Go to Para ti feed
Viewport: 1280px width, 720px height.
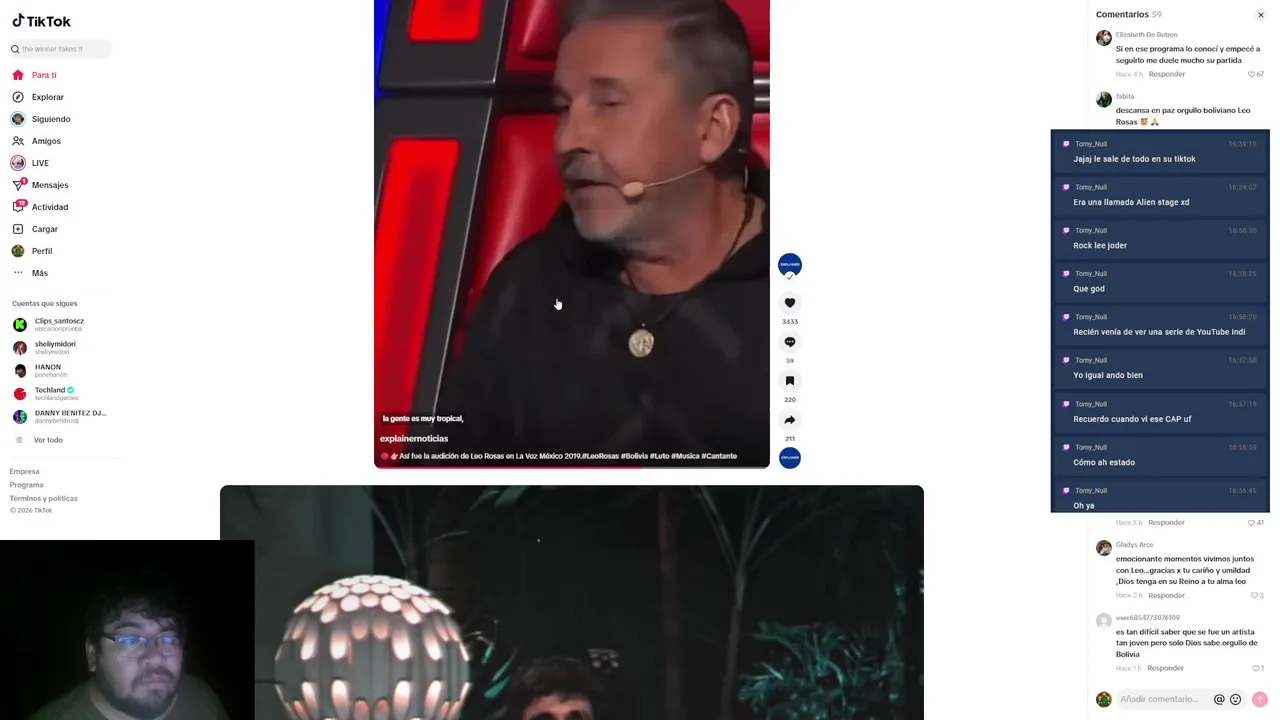[43, 75]
